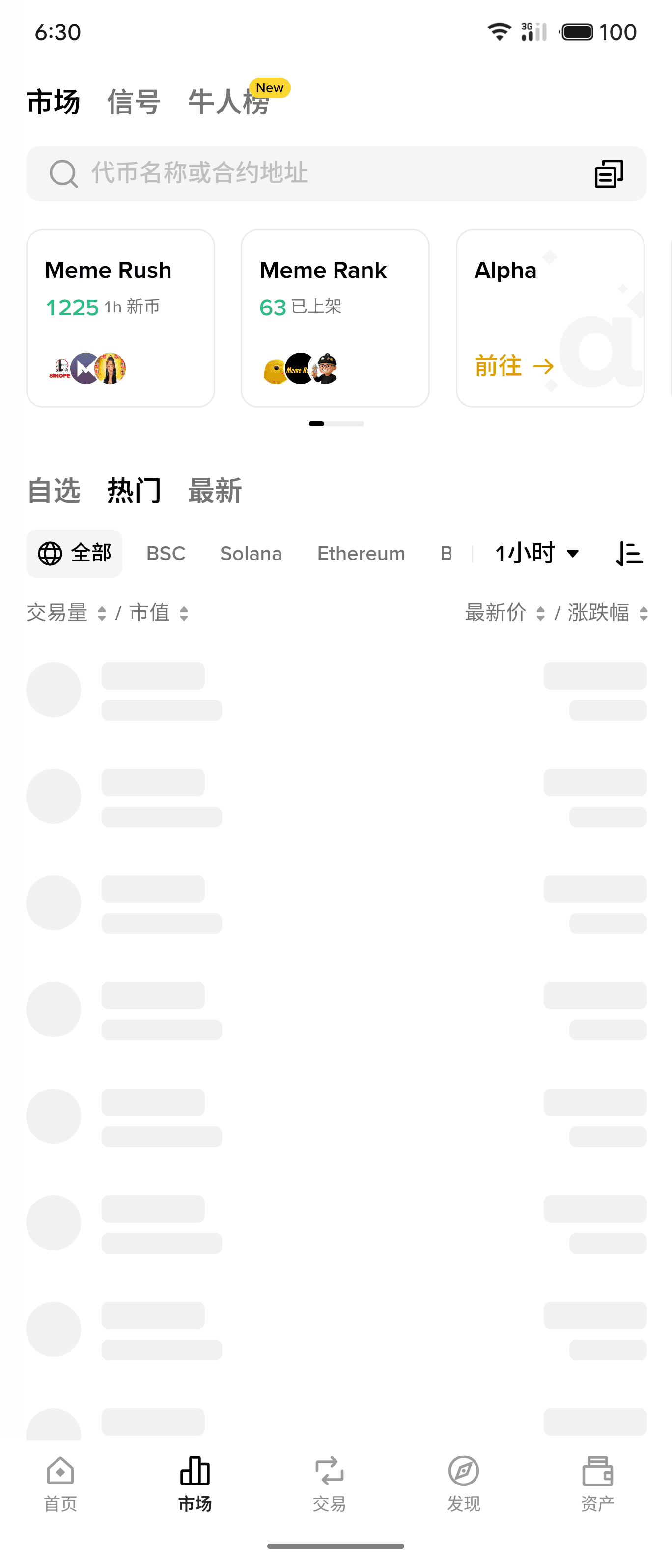Filter tokens by Ethereum chain

click(361, 553)
